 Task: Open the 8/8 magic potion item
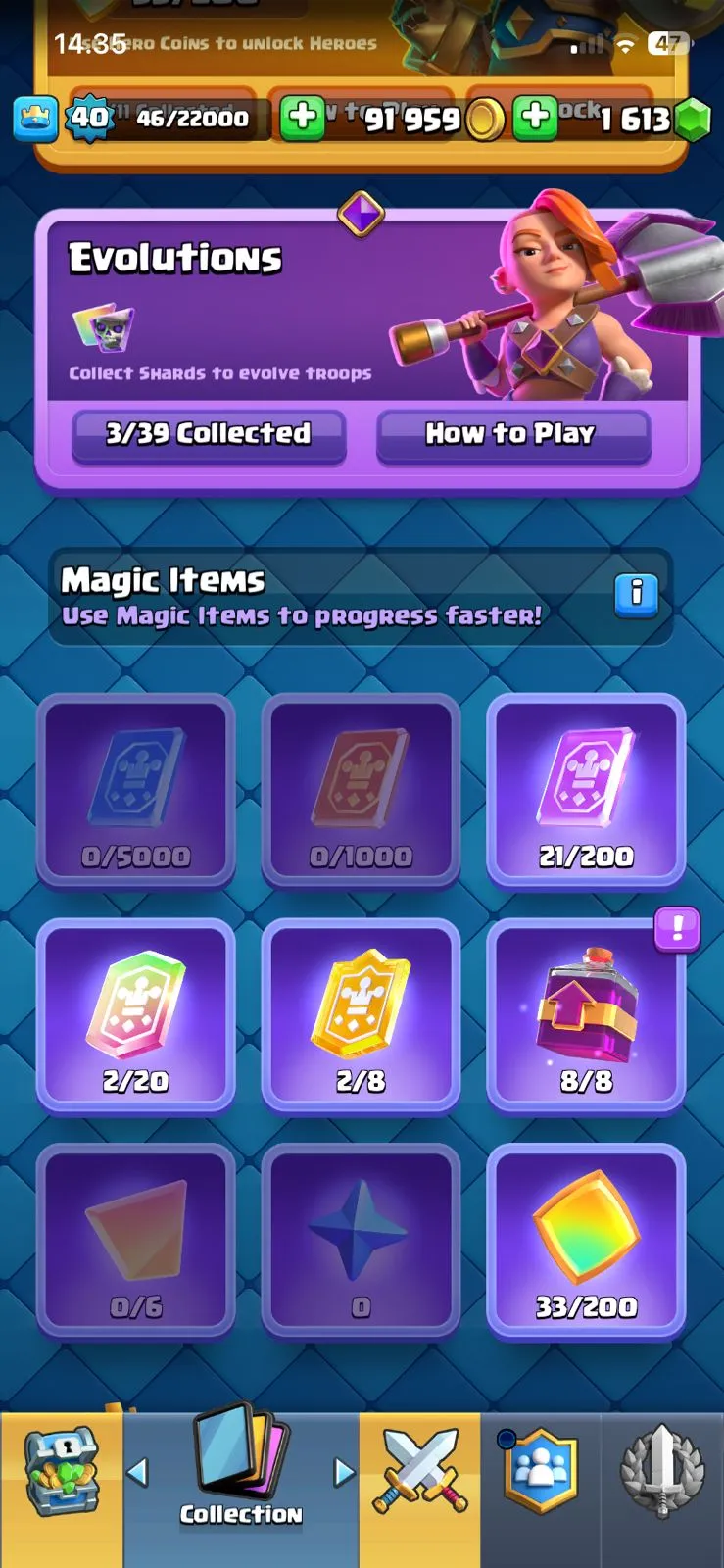[x=586, y=1015]
